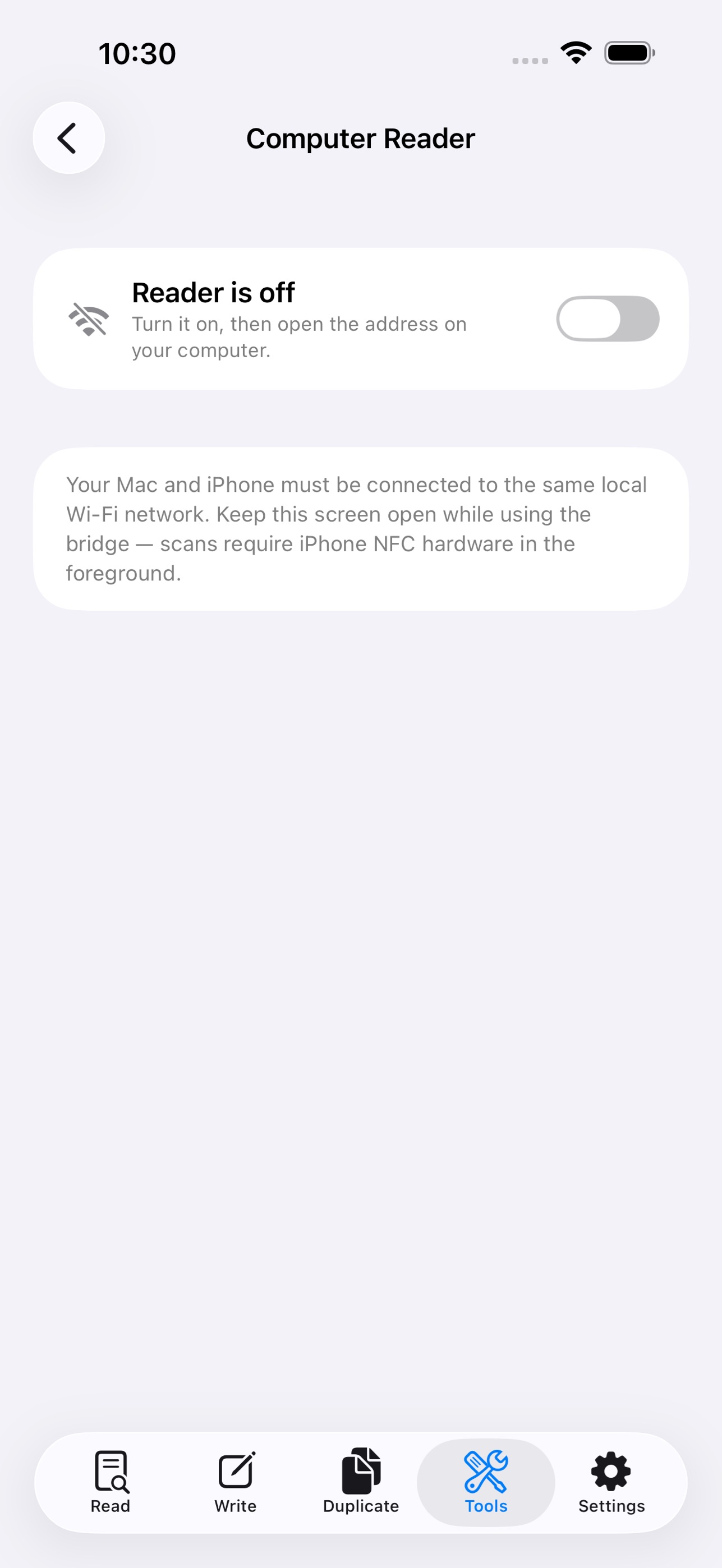Turn on the Reader switch
722x1568 pixels.
pyautogui.click(x=608, y=319)
